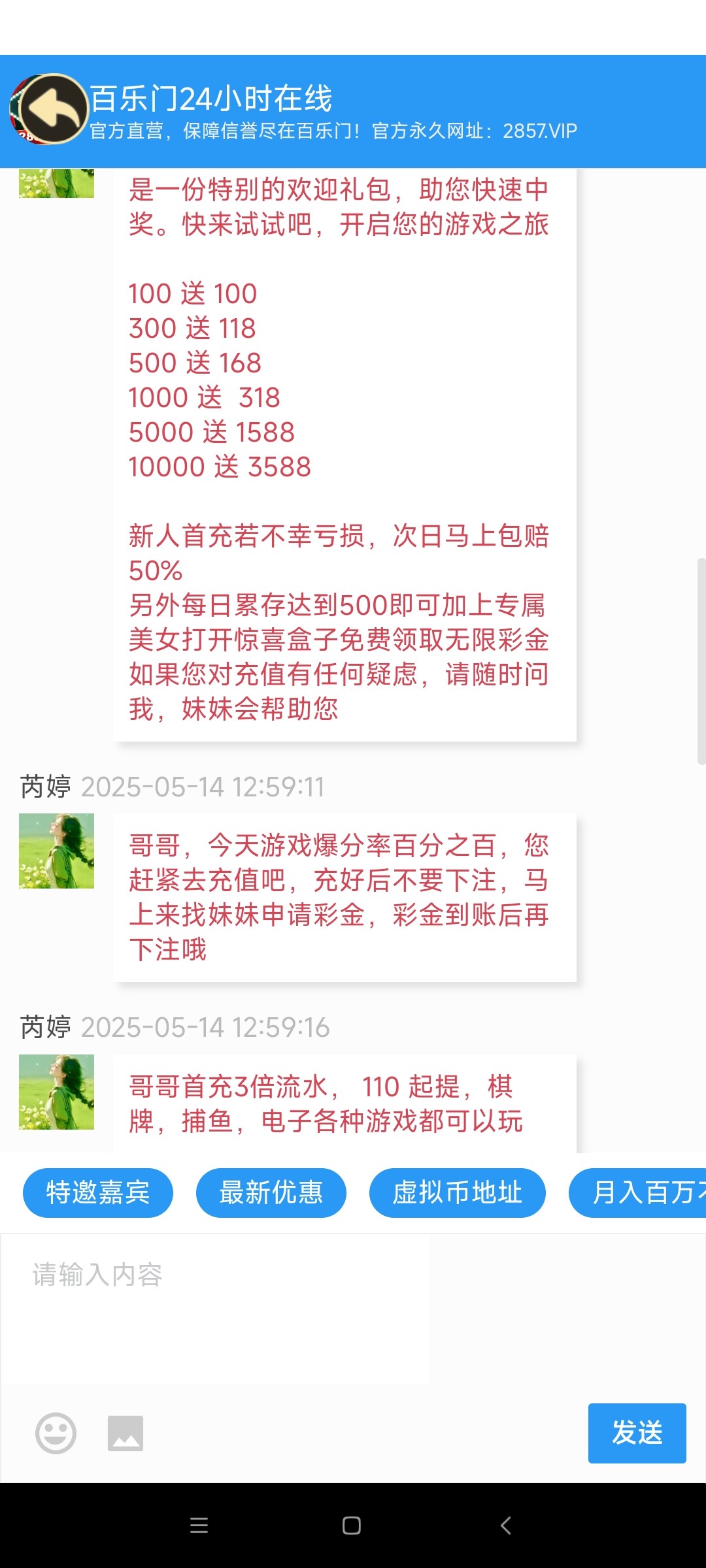Open recent apps from the navigation bar
Viewport: 706px width, 1568px height.
(199, 1526)
